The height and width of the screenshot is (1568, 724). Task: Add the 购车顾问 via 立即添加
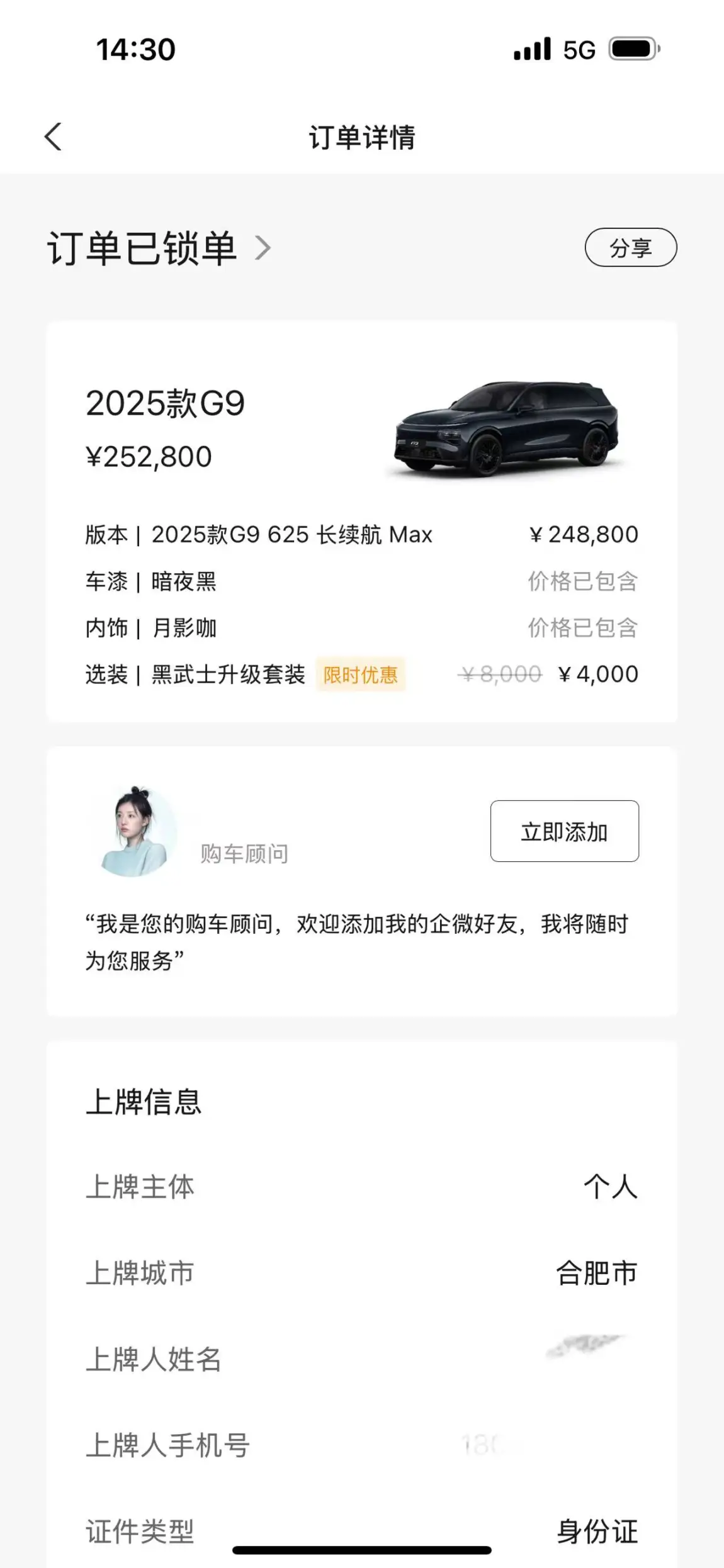[565, 831]
